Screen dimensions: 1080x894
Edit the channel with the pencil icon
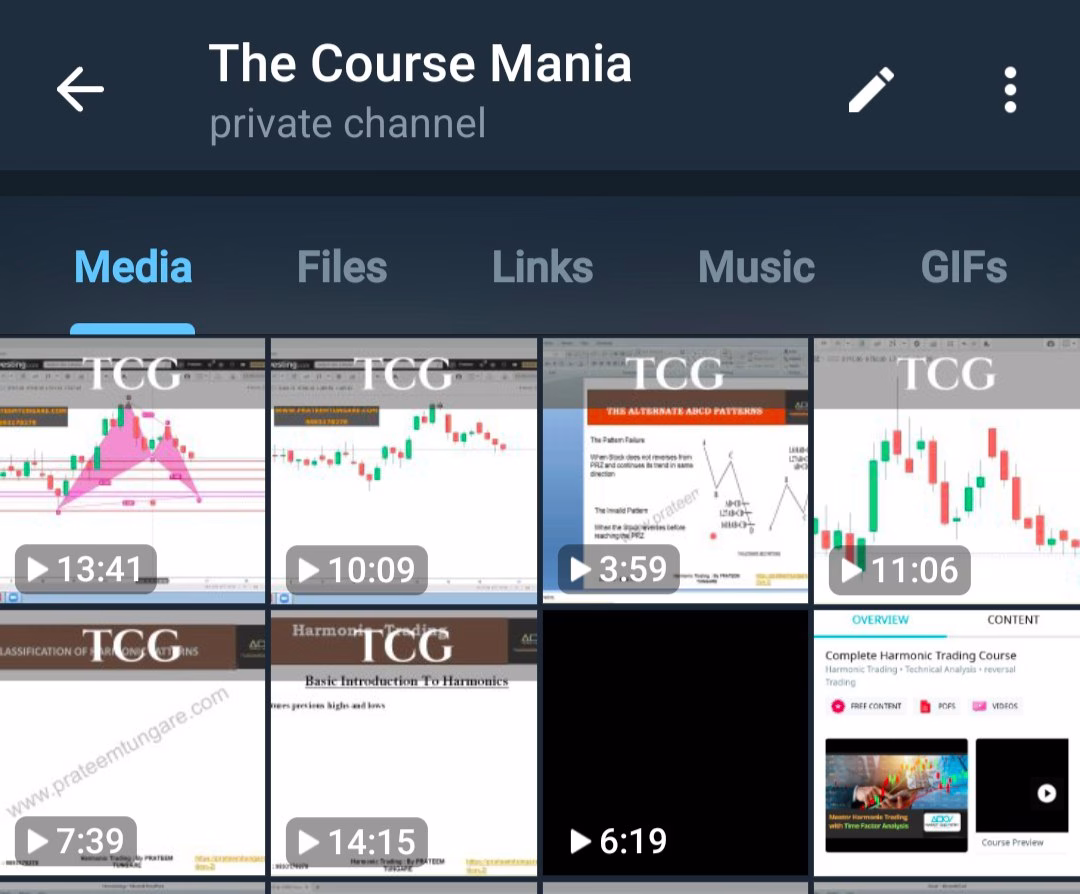(871, 90)
